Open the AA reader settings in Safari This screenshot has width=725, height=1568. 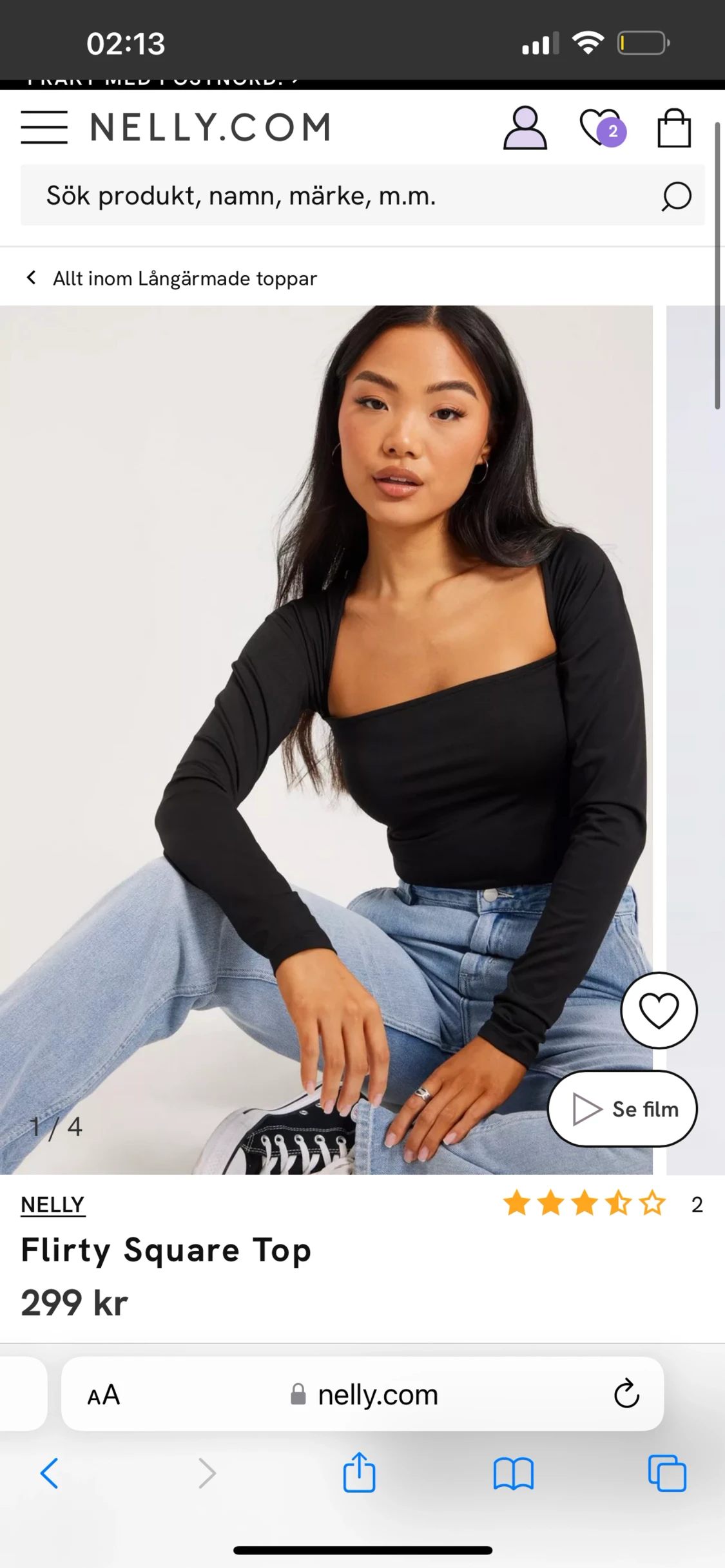(x=104, y=1395)
